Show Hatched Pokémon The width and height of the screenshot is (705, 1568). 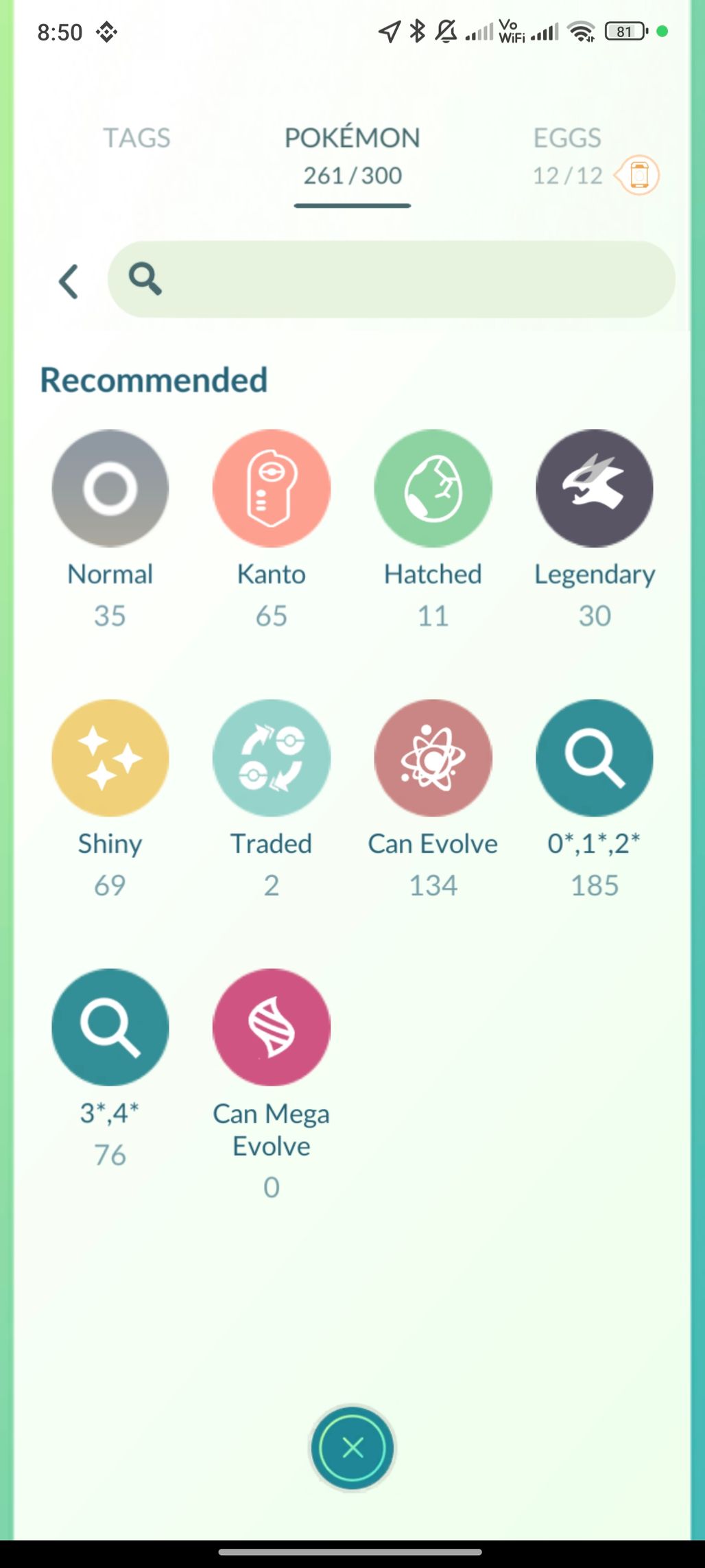tap(433, 489)
